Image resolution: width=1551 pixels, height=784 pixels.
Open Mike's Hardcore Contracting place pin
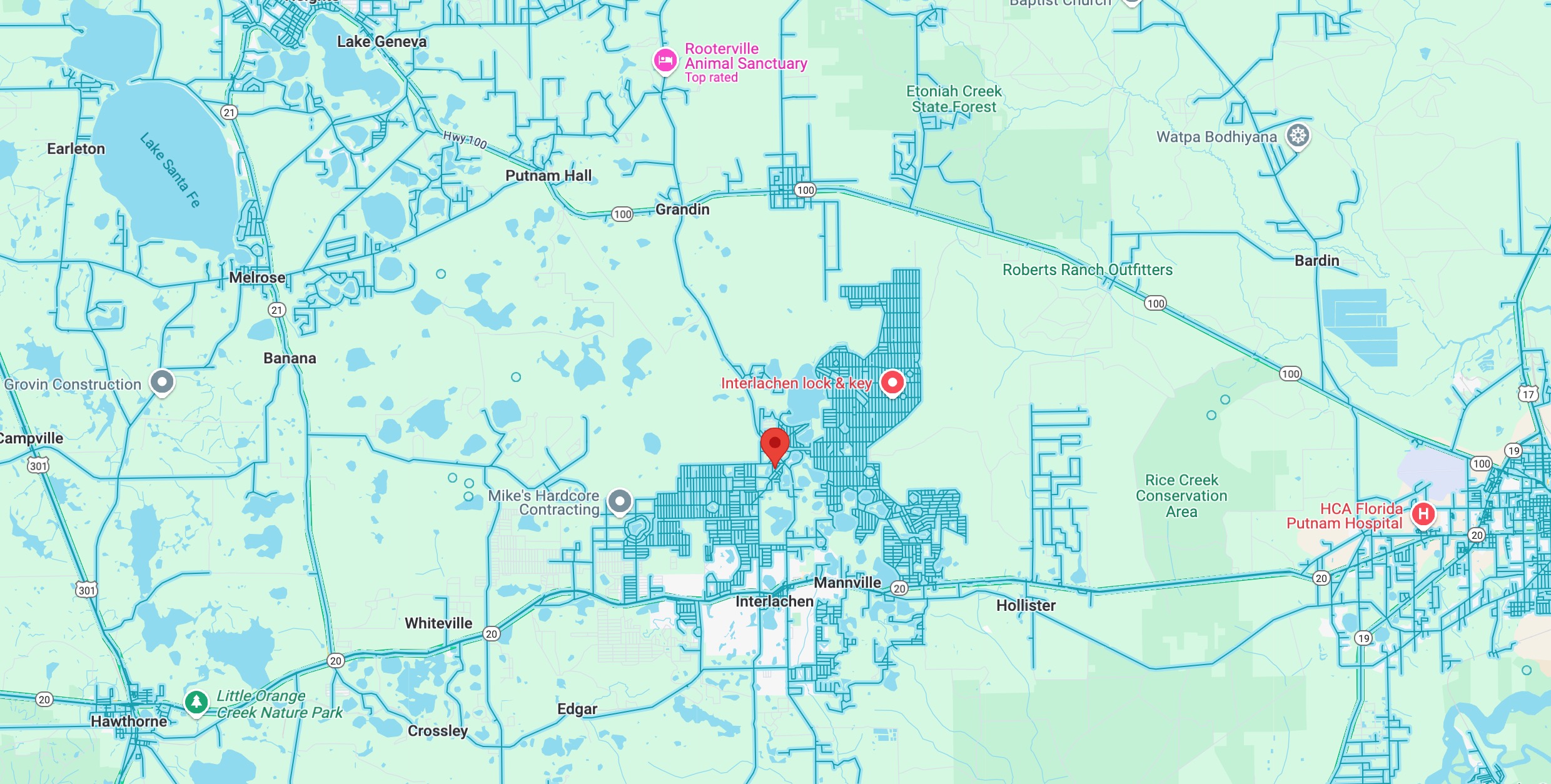pyautogui.click(x=619, y=501)
